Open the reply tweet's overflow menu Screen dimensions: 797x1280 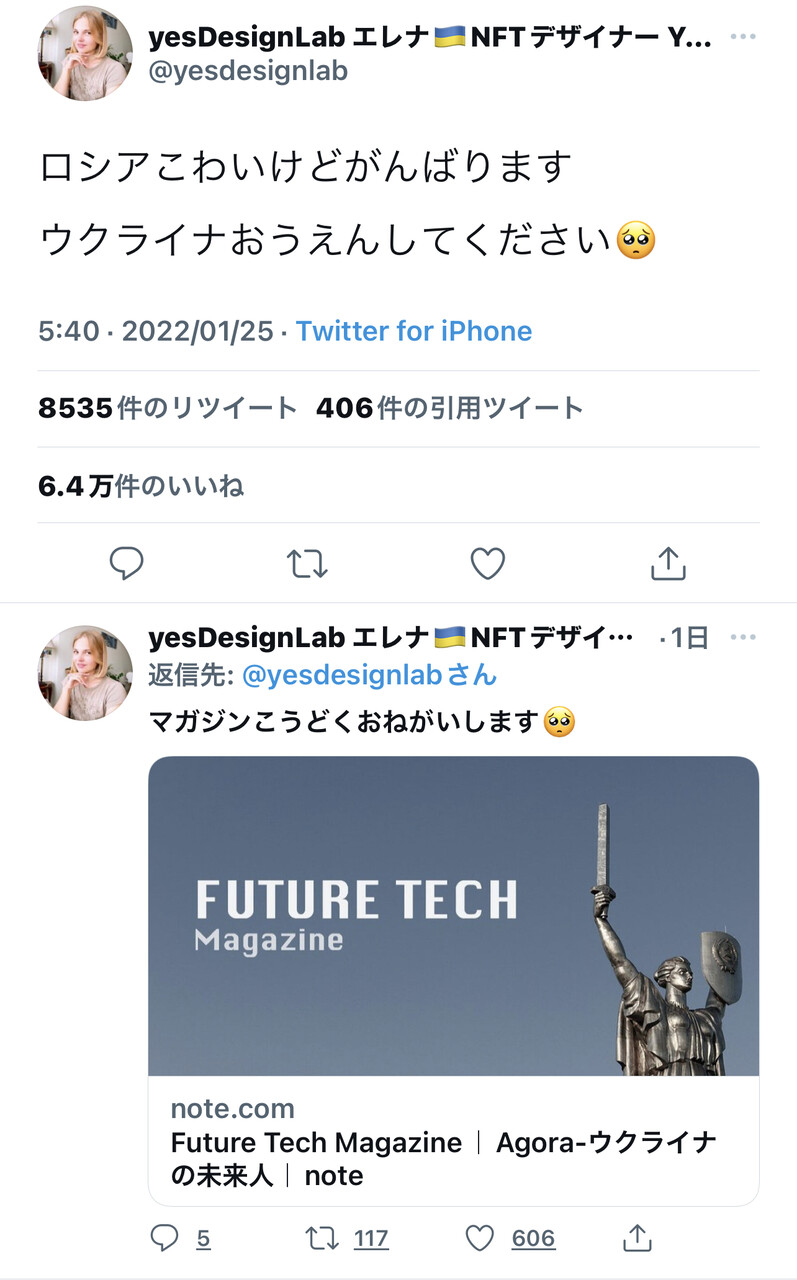click(x=743, y=637)
